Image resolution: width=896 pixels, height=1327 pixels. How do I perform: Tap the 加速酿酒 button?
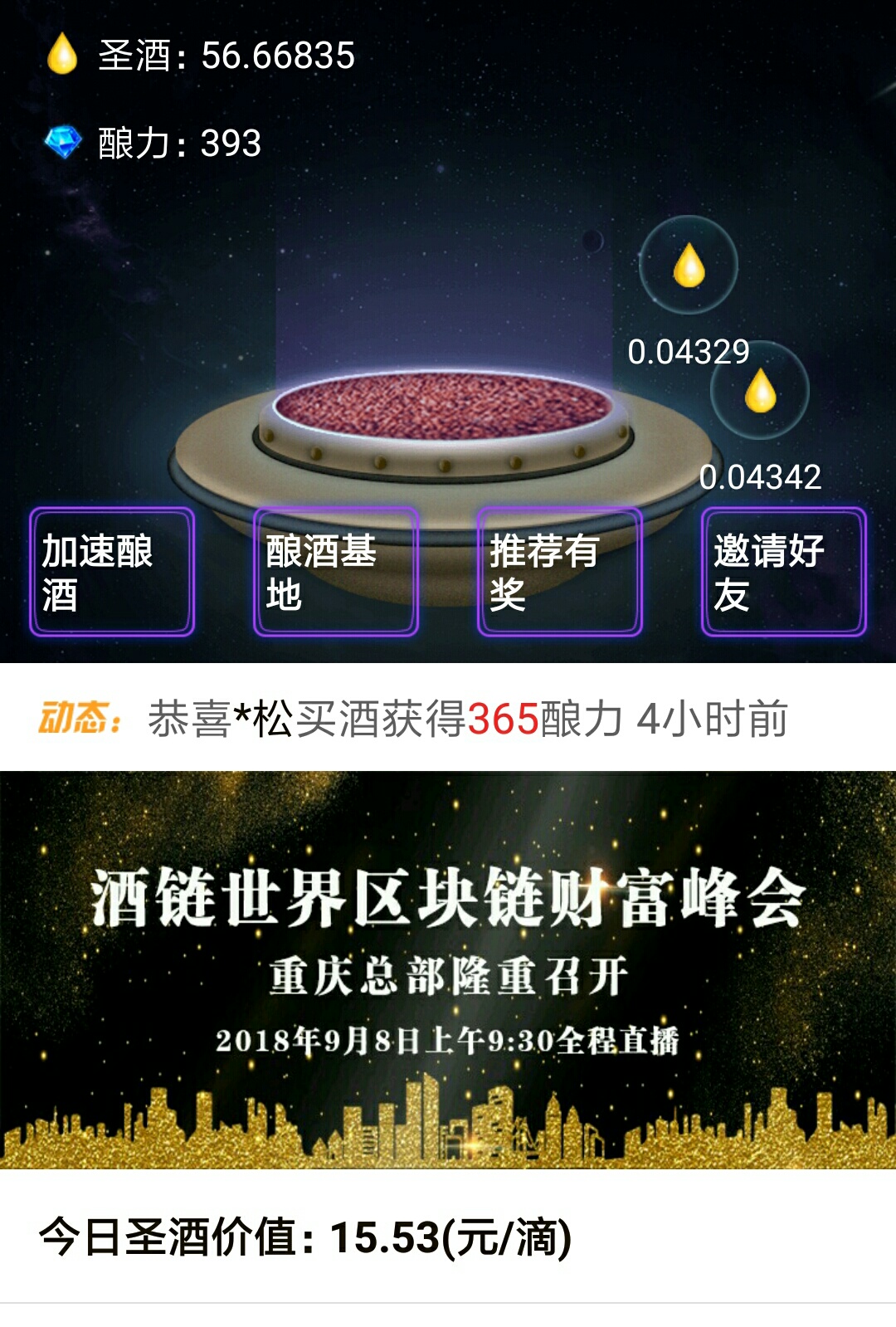point(112,572)
